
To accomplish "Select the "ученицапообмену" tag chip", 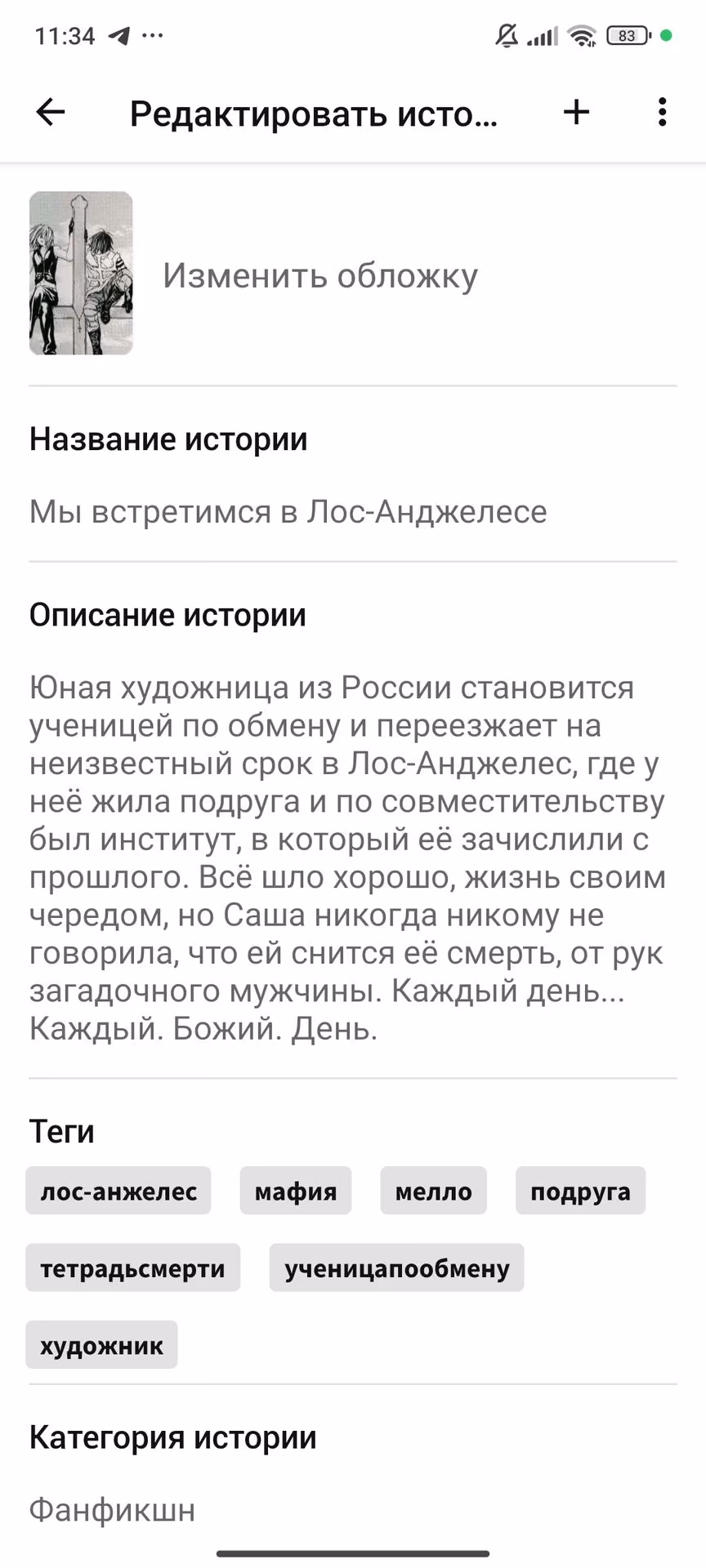I will click(396, 1267).
